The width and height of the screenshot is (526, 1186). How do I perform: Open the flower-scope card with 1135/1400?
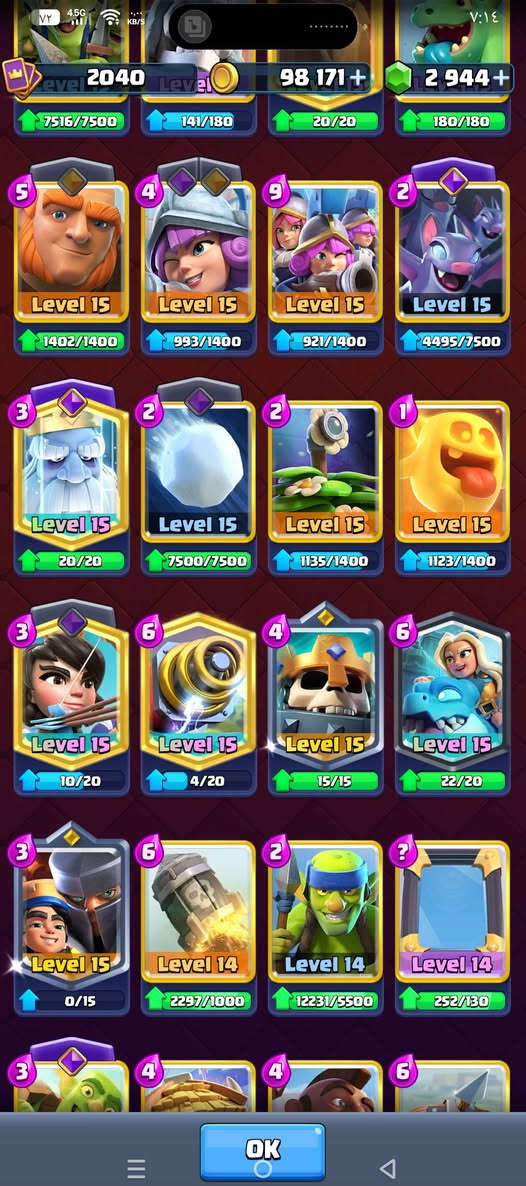325,477
